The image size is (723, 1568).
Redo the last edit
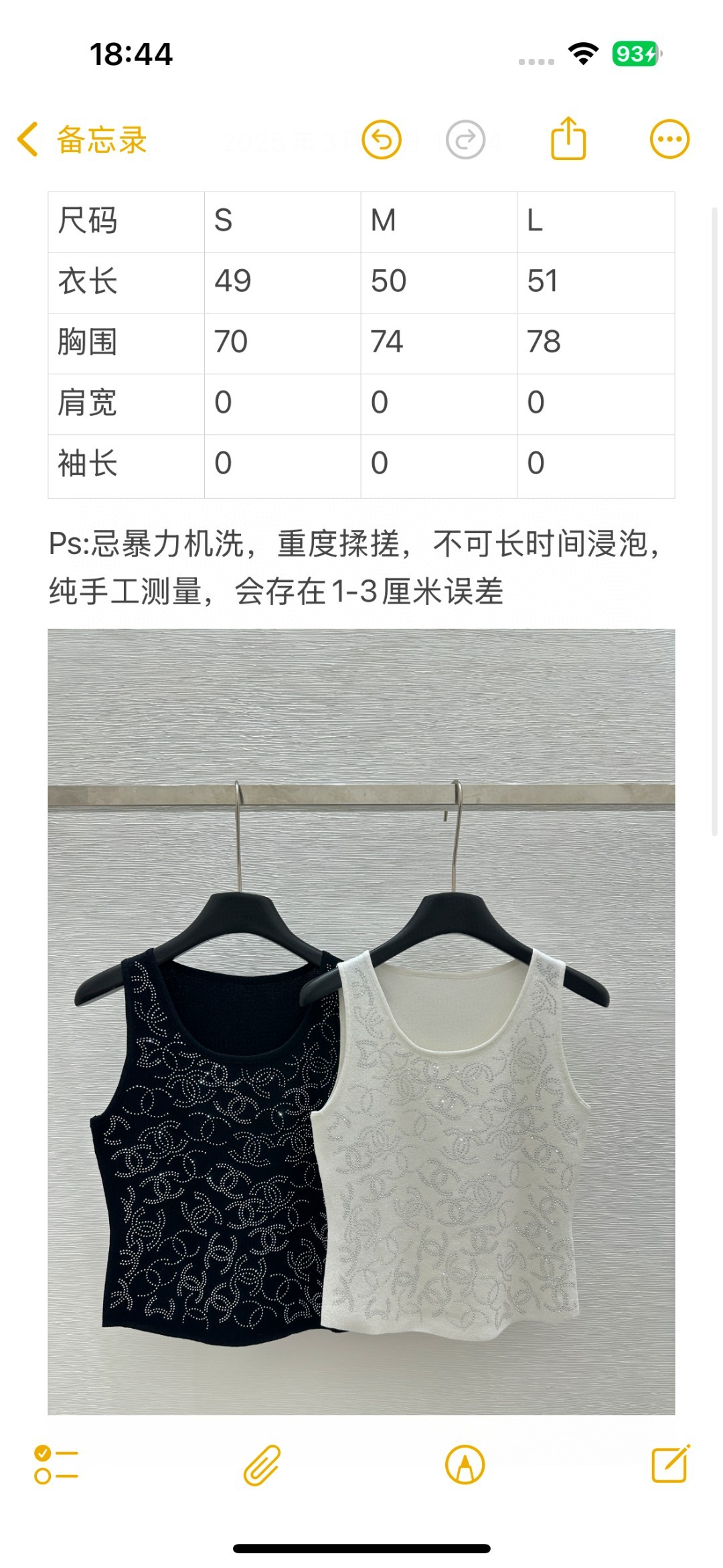(x=465, y=140)
